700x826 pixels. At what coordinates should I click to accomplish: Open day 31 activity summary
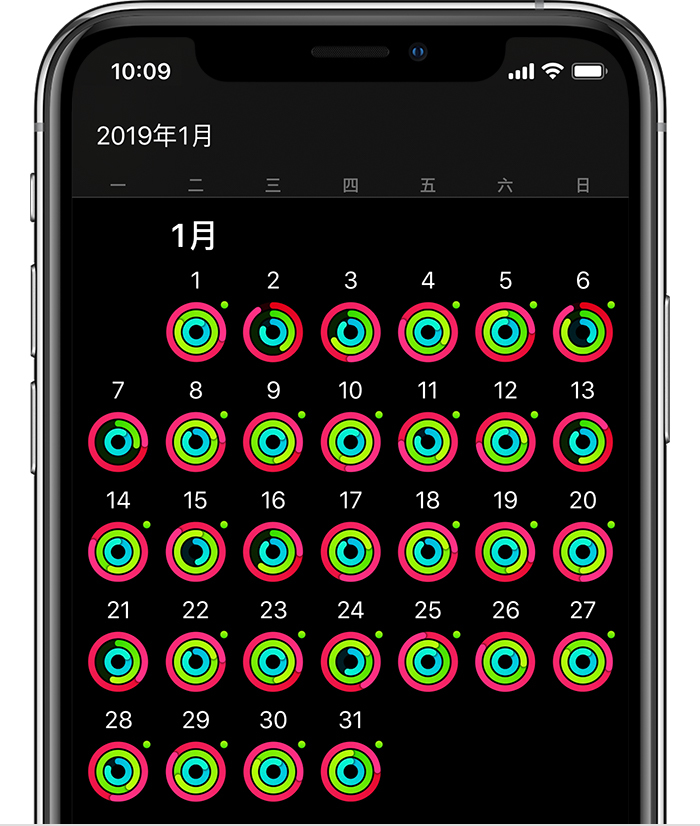pos(350,772)
